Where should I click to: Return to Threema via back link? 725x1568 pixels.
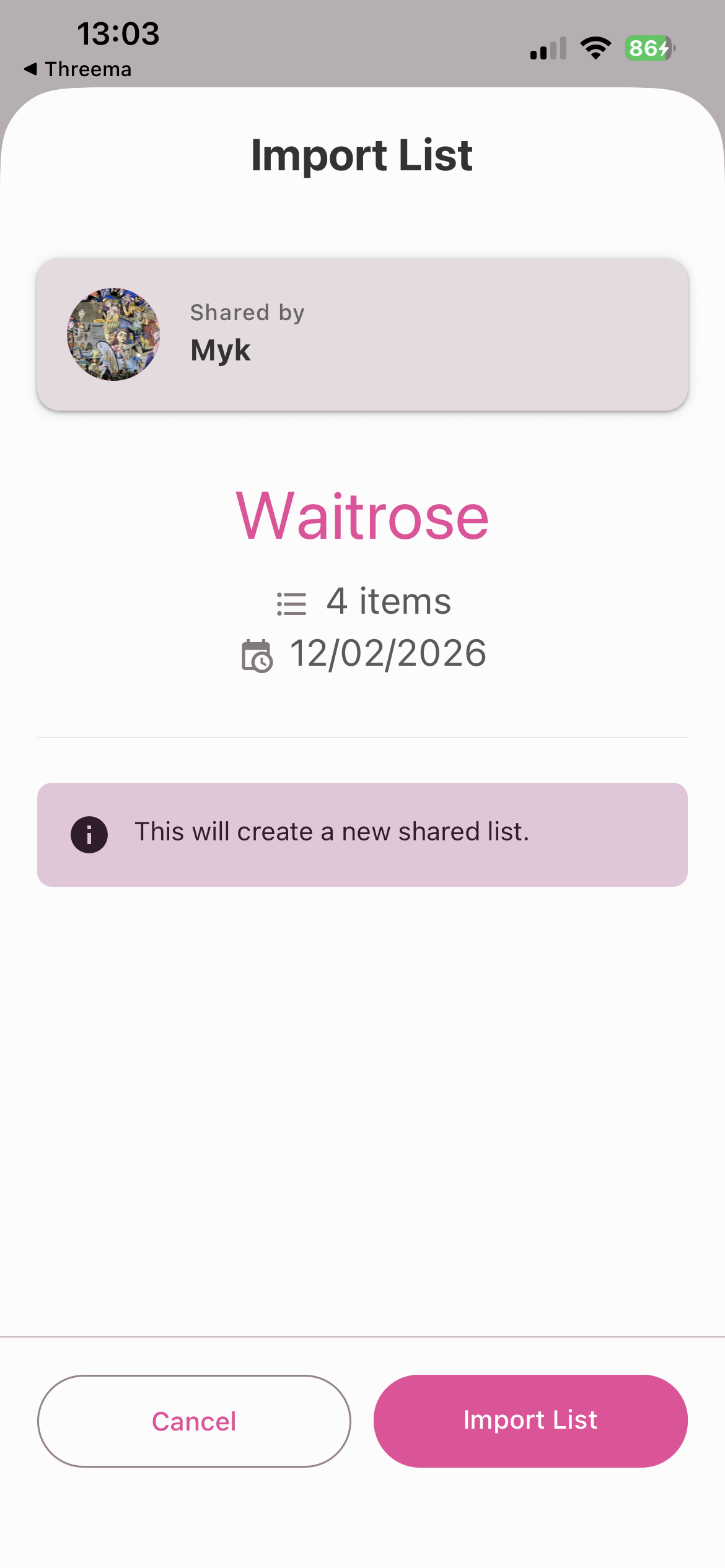[78, 69]
